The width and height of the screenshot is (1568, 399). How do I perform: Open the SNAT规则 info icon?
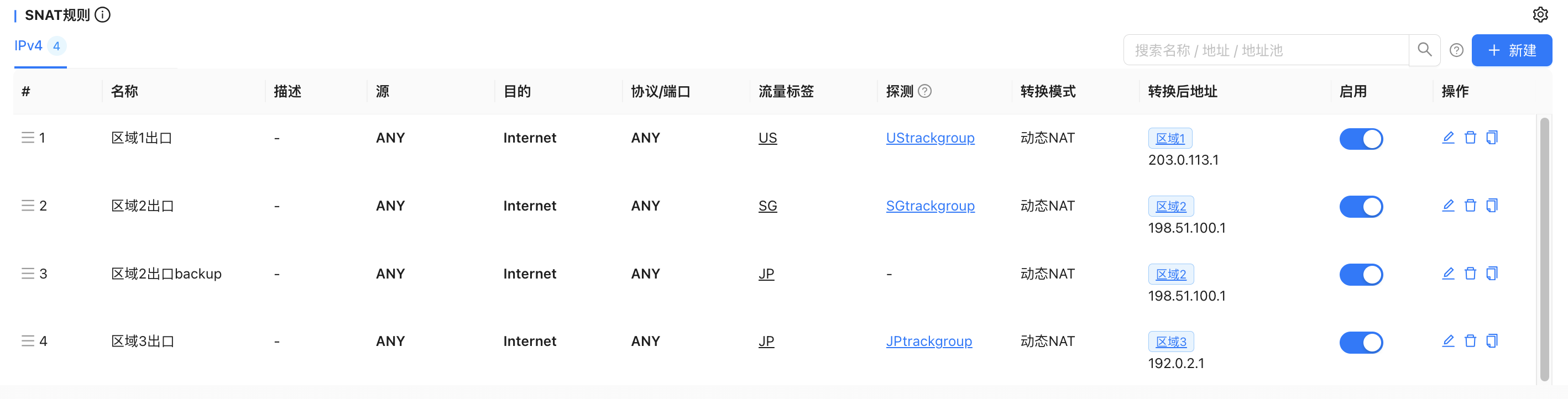(x=103, y=14)
